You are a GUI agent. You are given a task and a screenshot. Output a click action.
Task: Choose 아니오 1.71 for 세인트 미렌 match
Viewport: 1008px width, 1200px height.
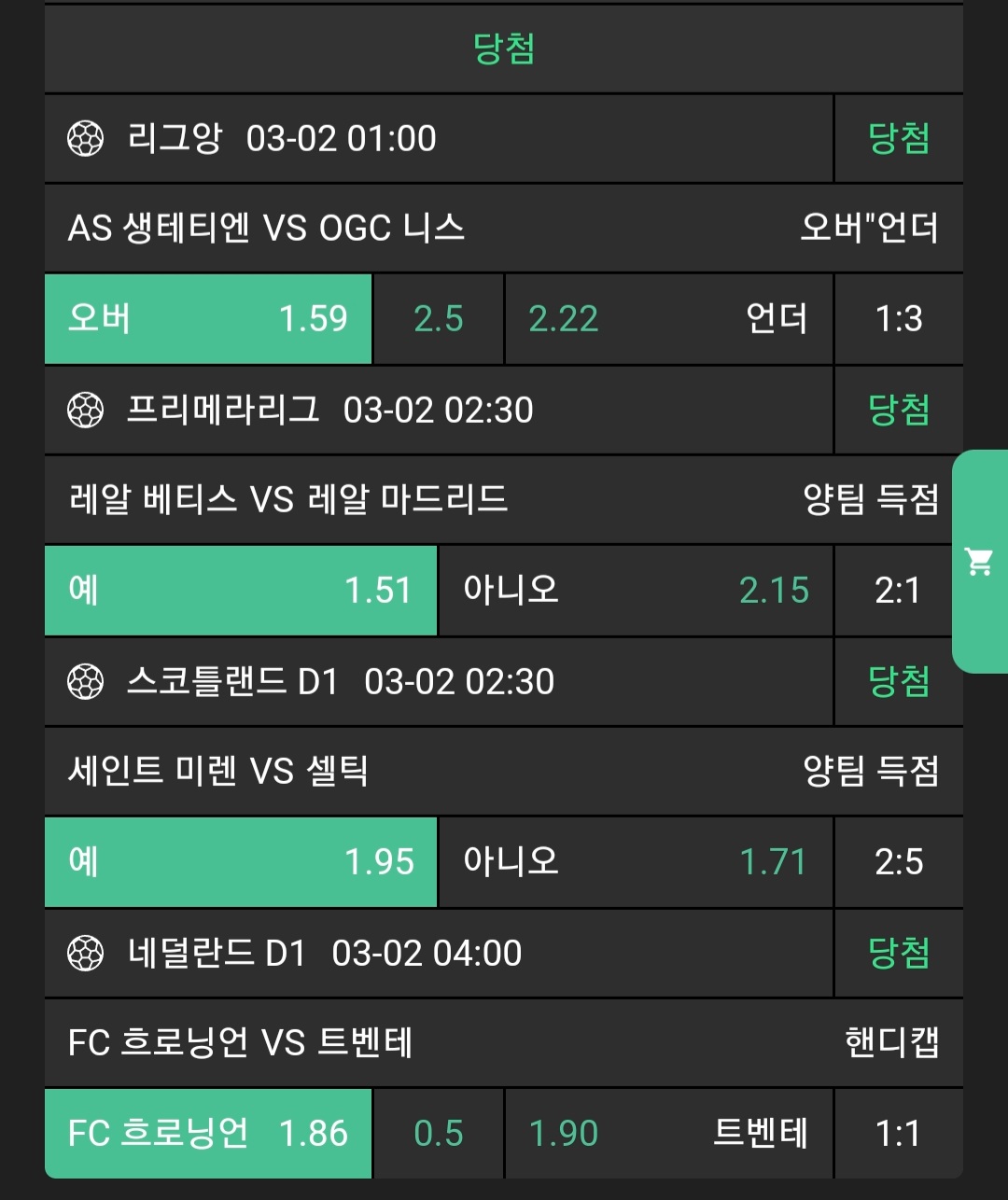point(635,862)
